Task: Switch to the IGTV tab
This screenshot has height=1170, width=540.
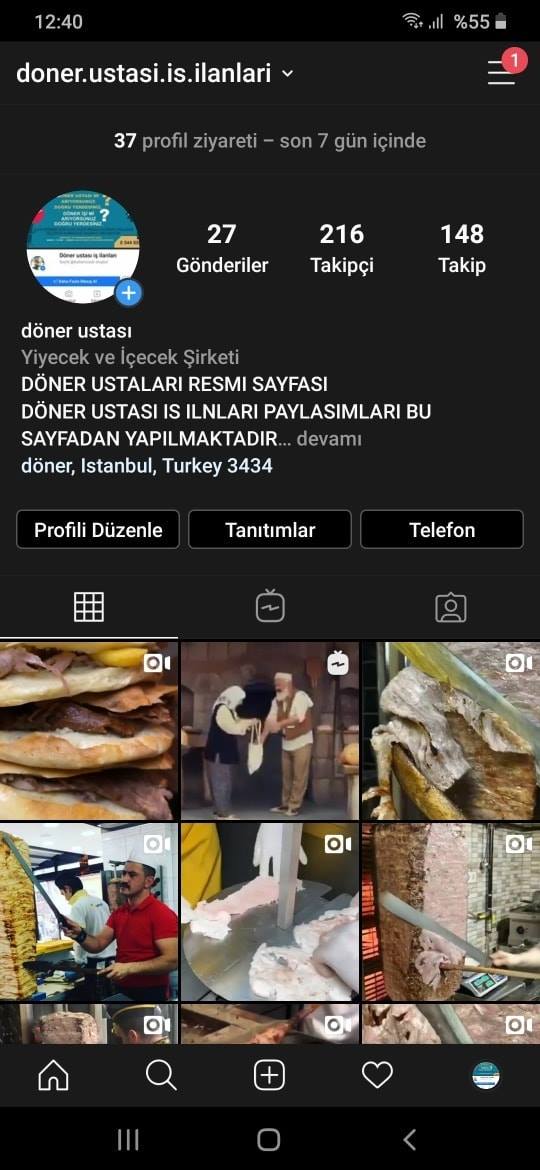Action: click(x=270, y=607)
